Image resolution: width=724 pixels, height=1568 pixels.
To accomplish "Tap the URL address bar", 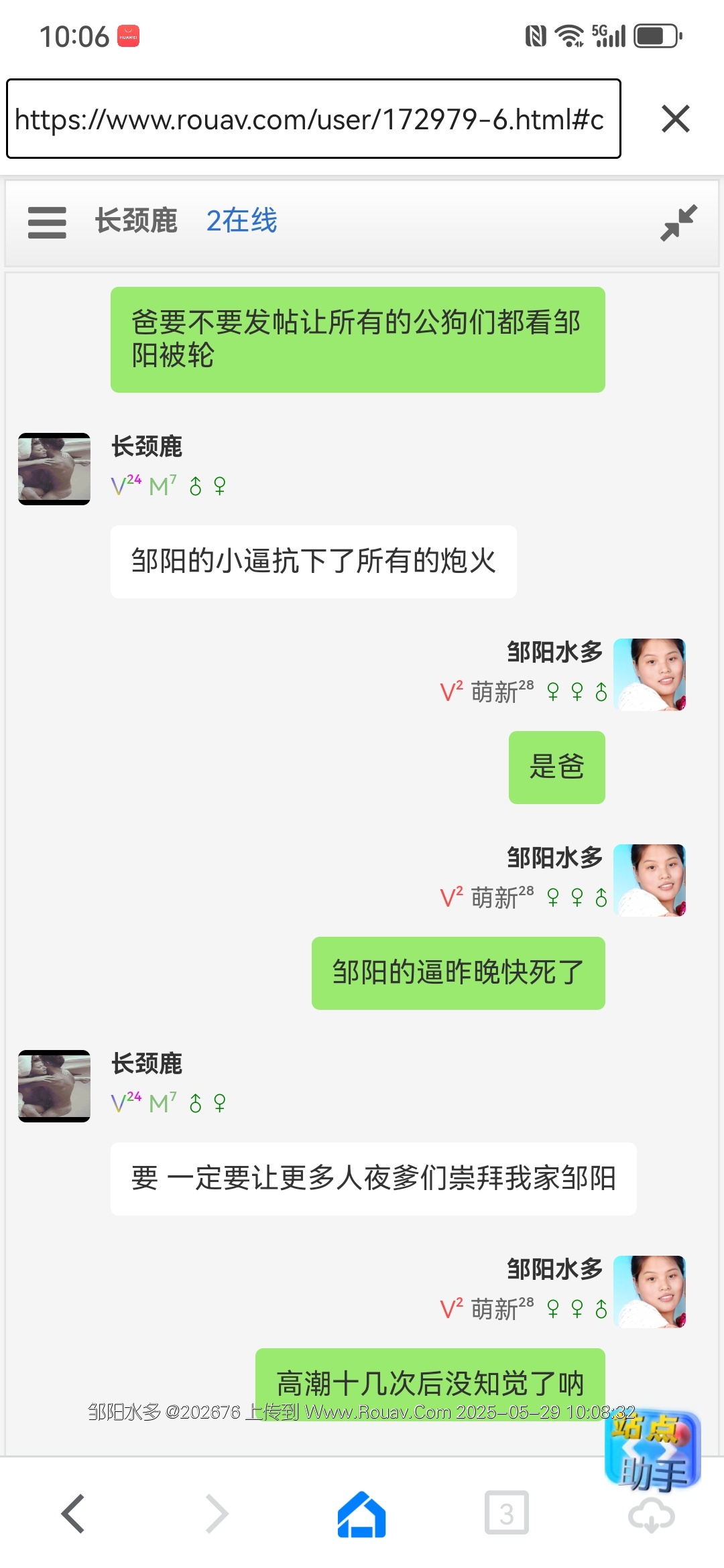I will click(x=313, y=119).
